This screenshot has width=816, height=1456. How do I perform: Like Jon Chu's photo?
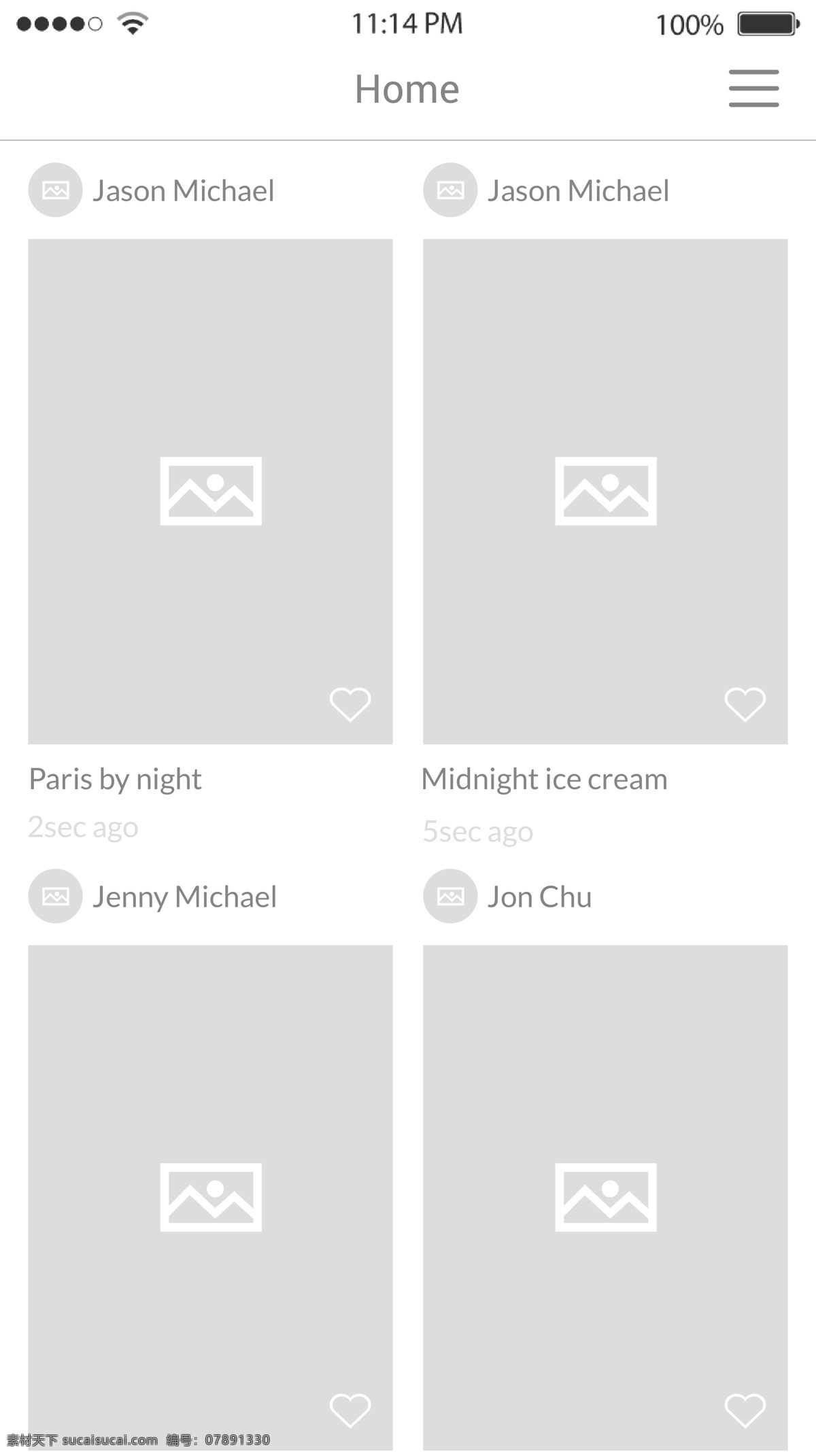pyautogui.click(x=745, y=1410)
